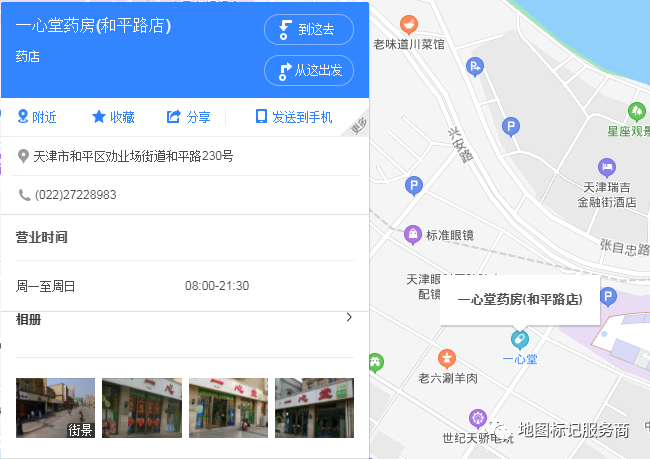Screen dimensions: 650x459
Task: Tap 到这去 to navigate here
Action: coord(309,30)
